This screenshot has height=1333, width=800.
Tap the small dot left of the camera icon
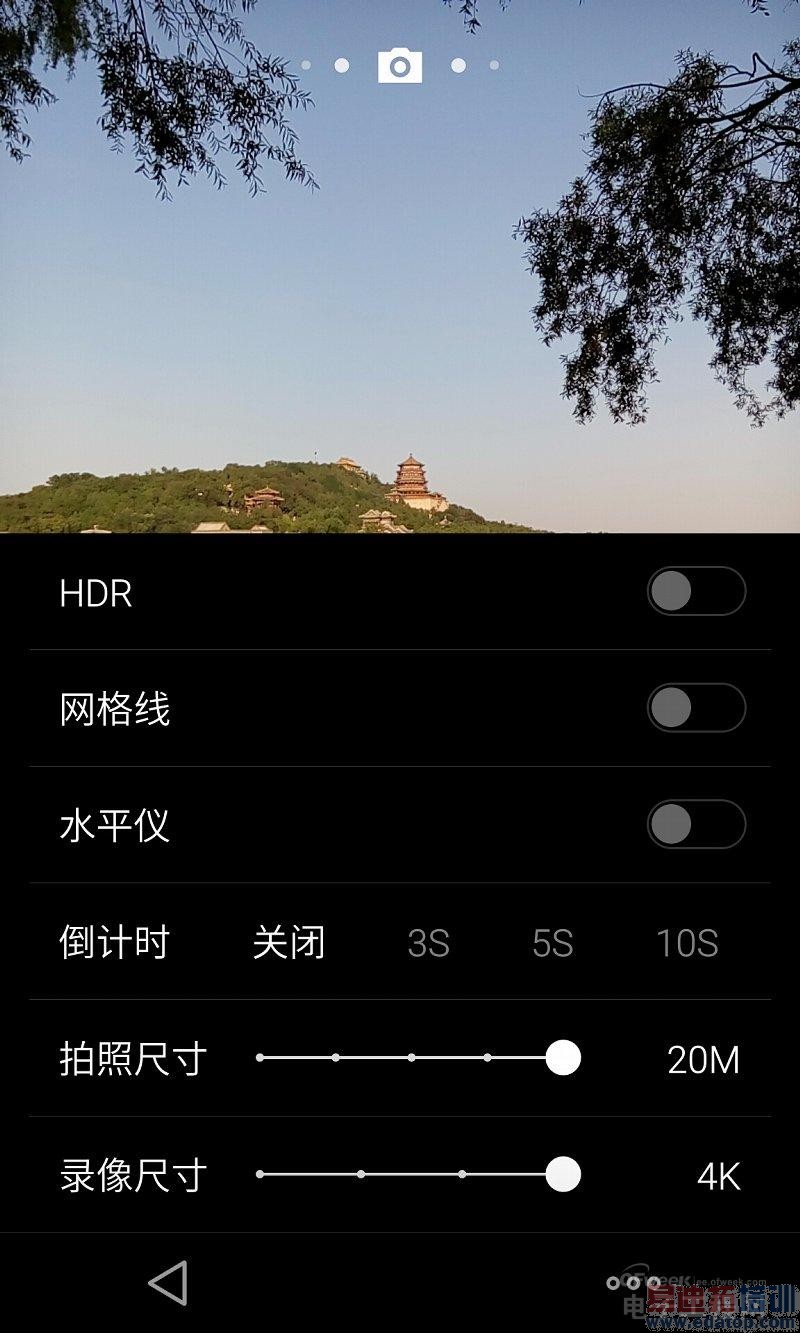click(x=344, y=68)
